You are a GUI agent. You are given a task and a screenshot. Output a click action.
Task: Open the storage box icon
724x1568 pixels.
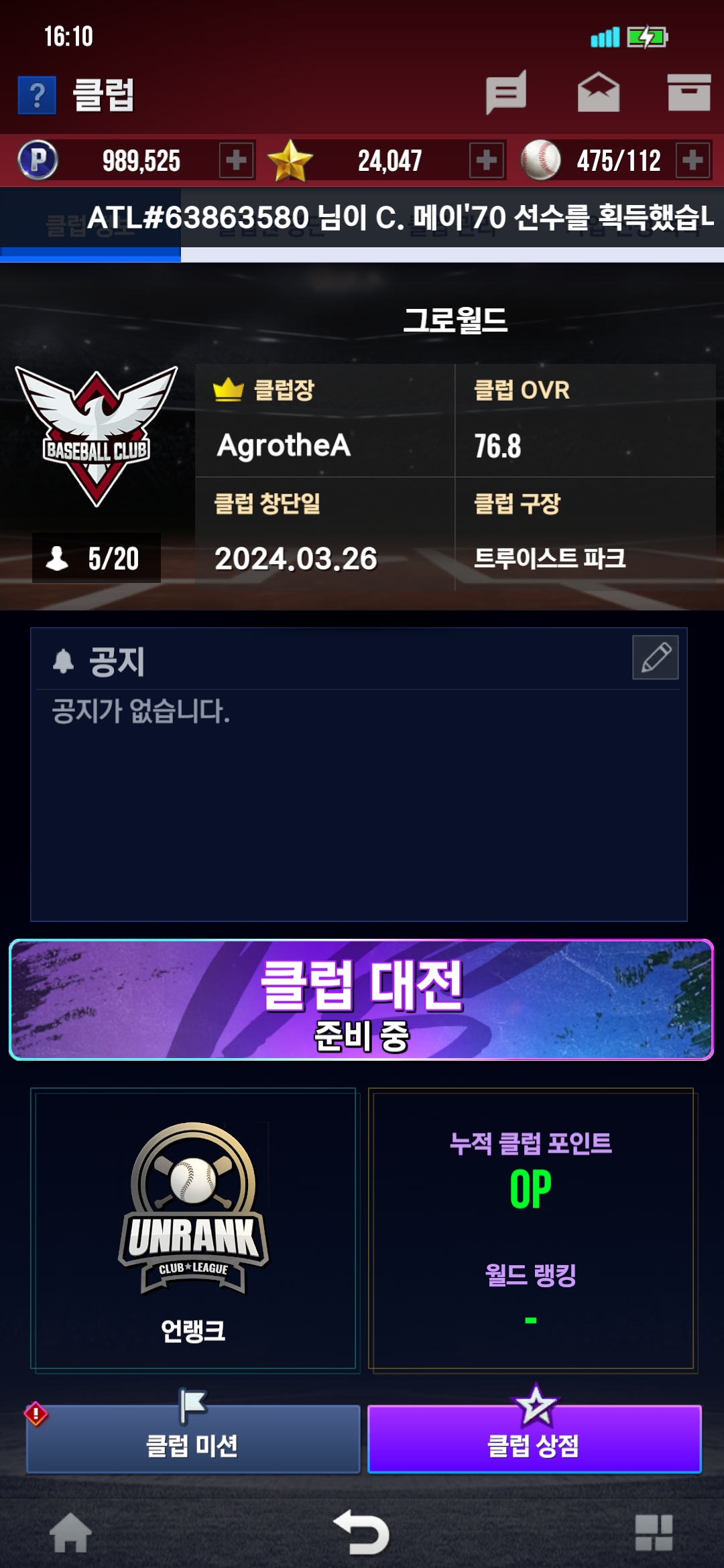[688, 92]
